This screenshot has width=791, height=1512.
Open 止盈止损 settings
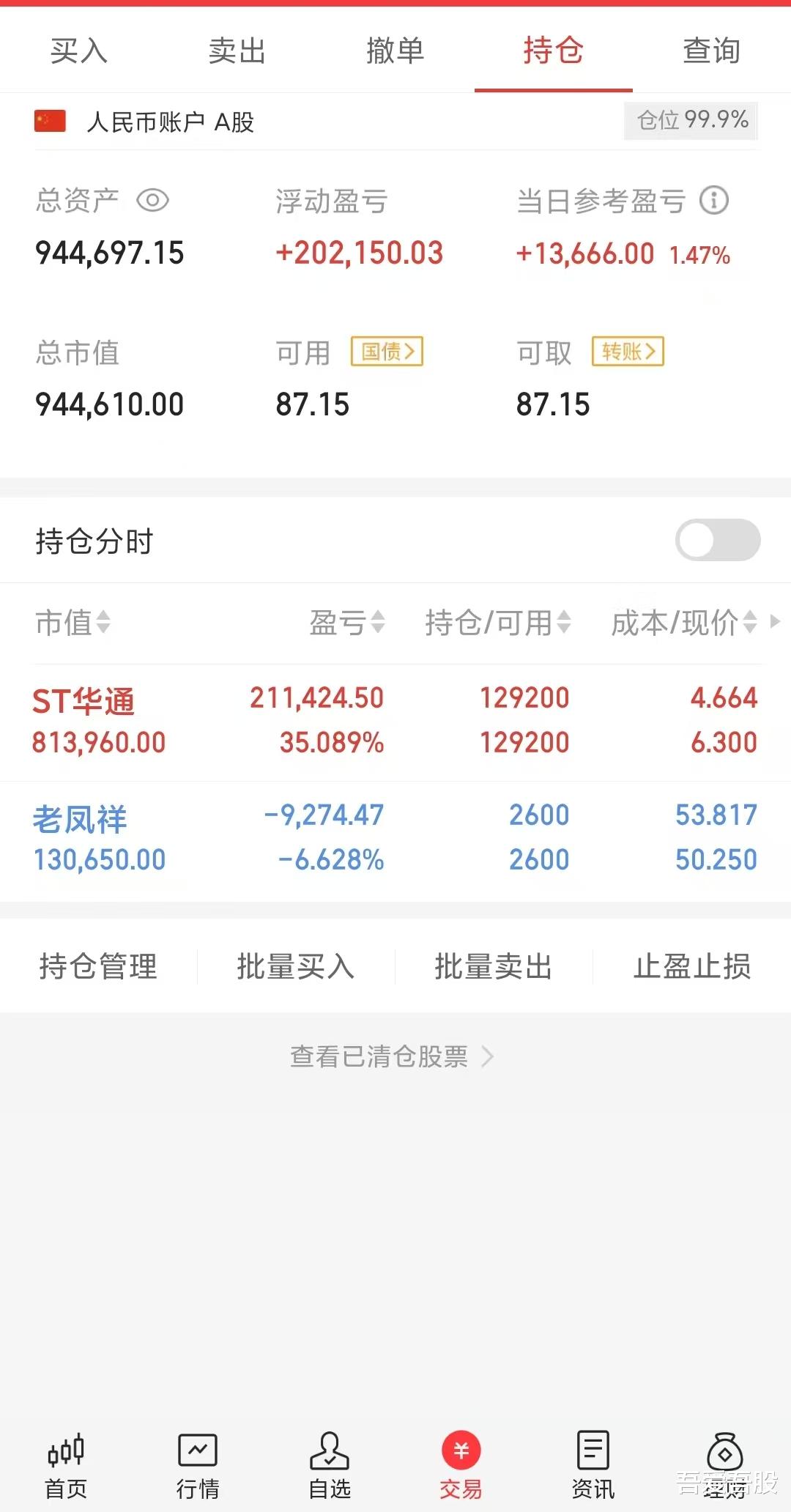pos(692,966)
